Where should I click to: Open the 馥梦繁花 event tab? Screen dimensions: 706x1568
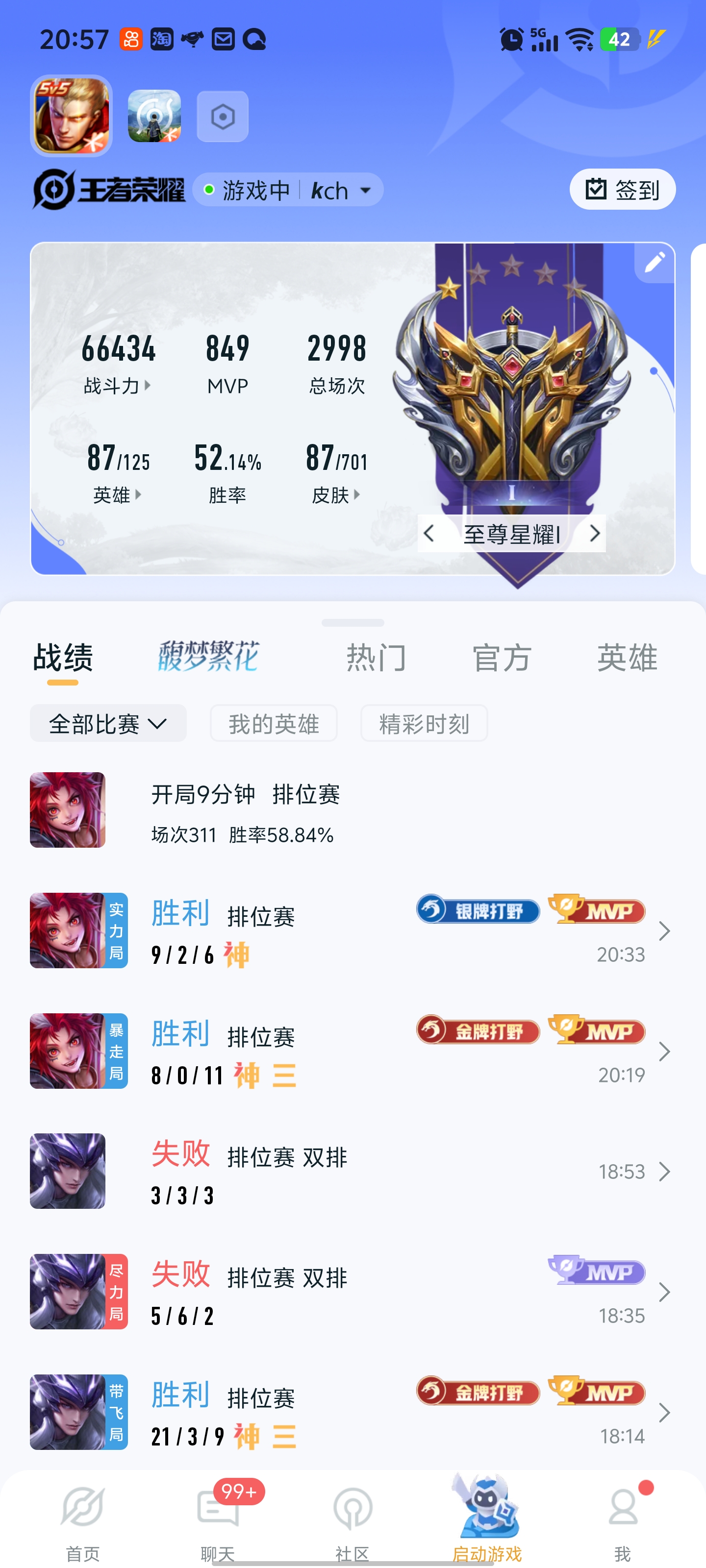(209, 656)
